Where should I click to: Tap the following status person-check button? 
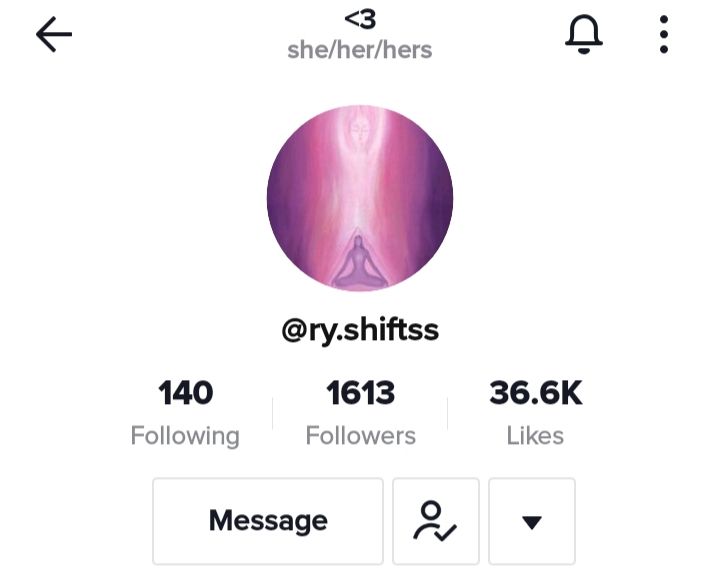click(x=436, y=521)
